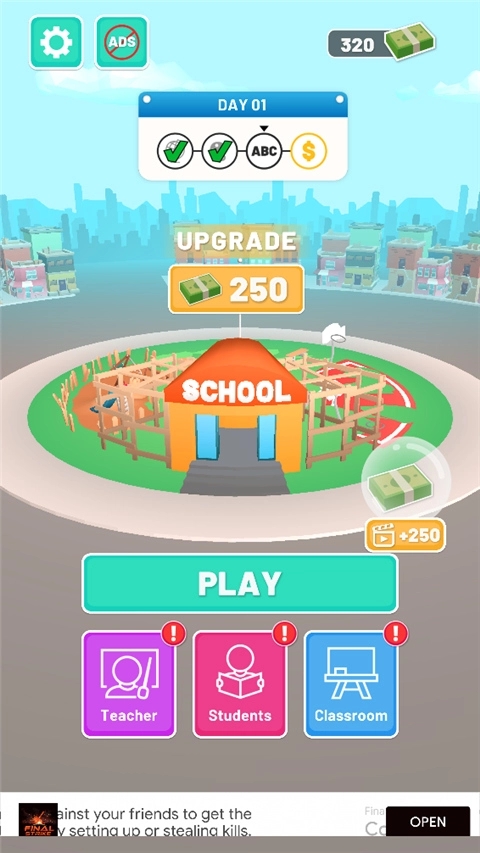Open the settings gear
Viewport: 480px width, 853px height.
[56, 42]
